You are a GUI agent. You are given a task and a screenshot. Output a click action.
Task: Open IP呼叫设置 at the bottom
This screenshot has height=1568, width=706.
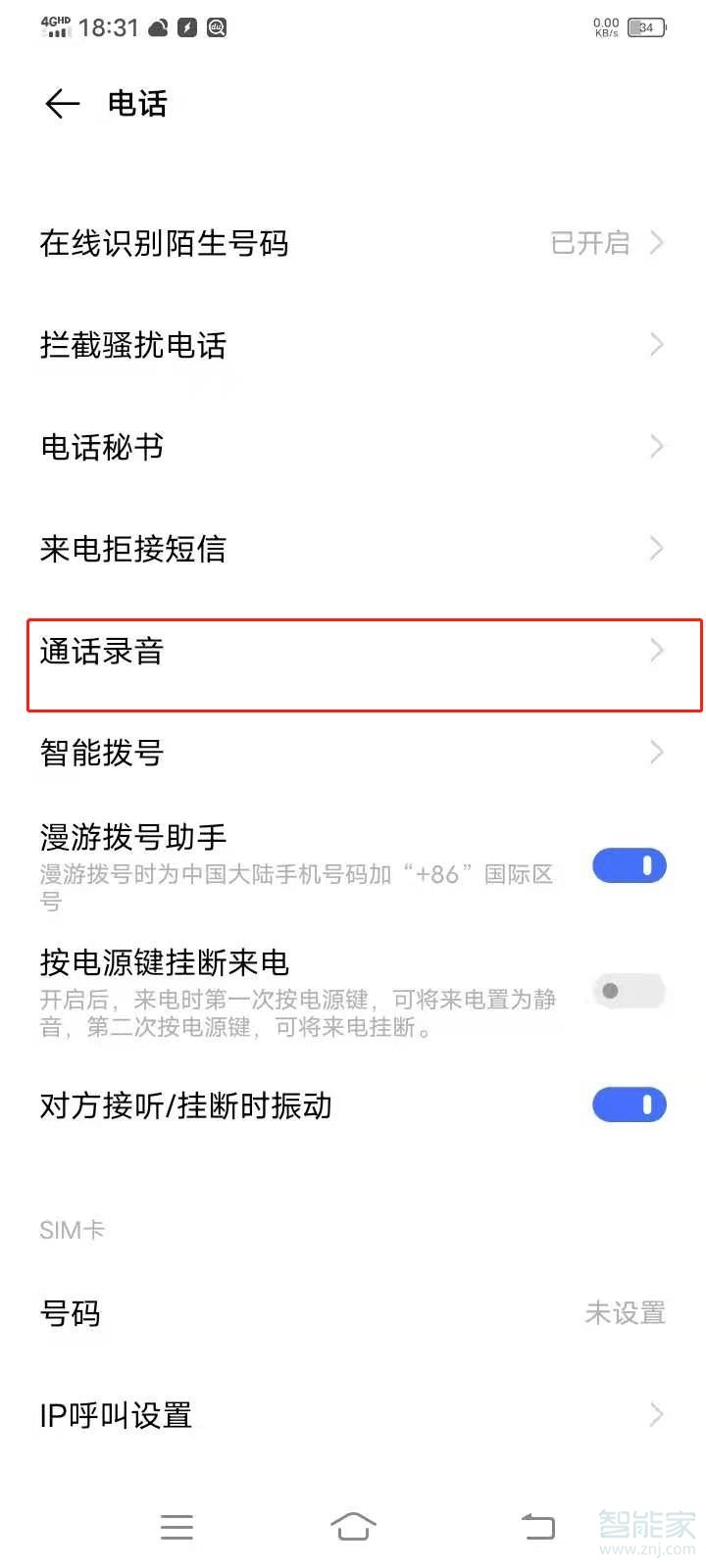353,1414
